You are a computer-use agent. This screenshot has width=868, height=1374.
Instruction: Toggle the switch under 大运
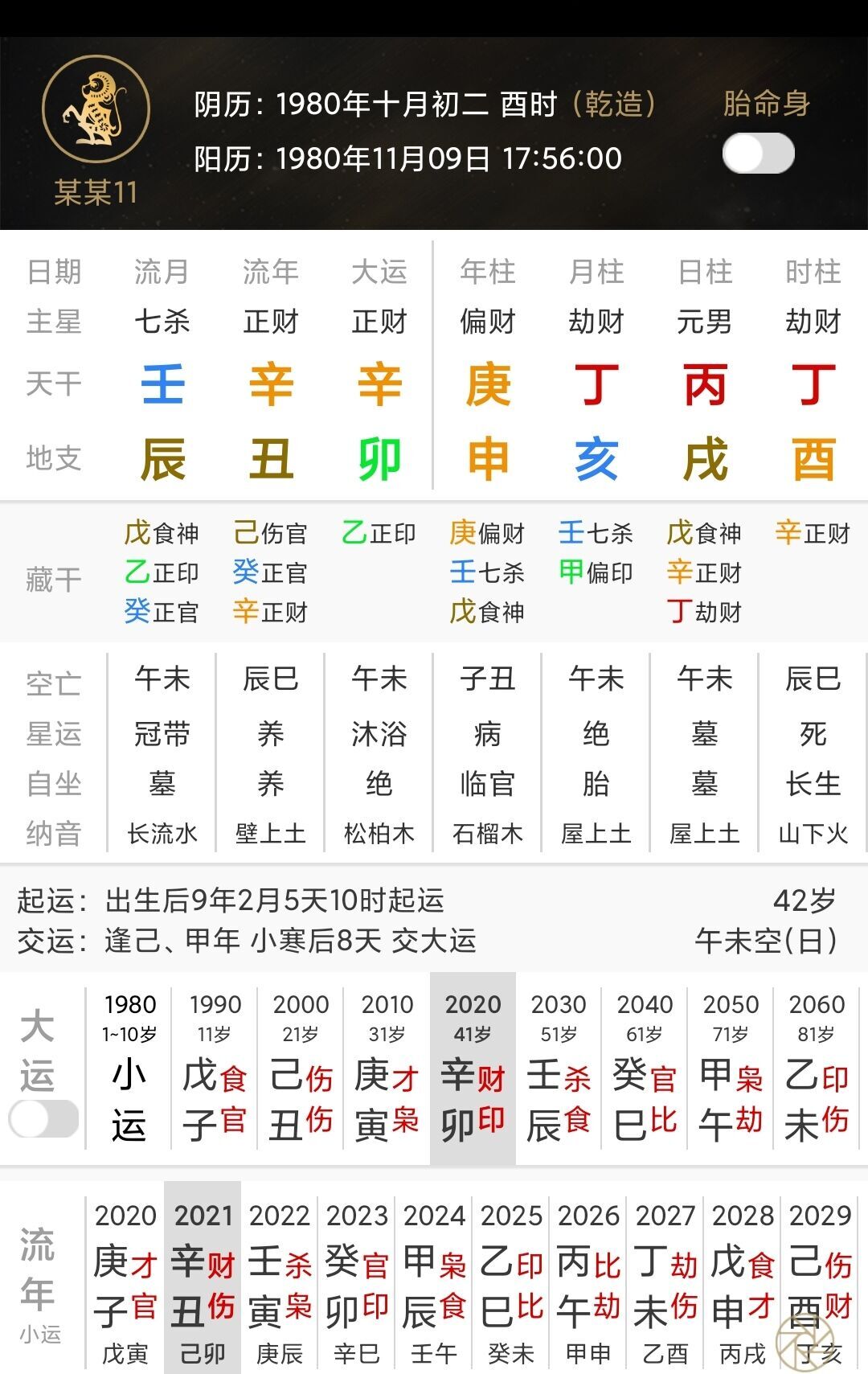44,1118
